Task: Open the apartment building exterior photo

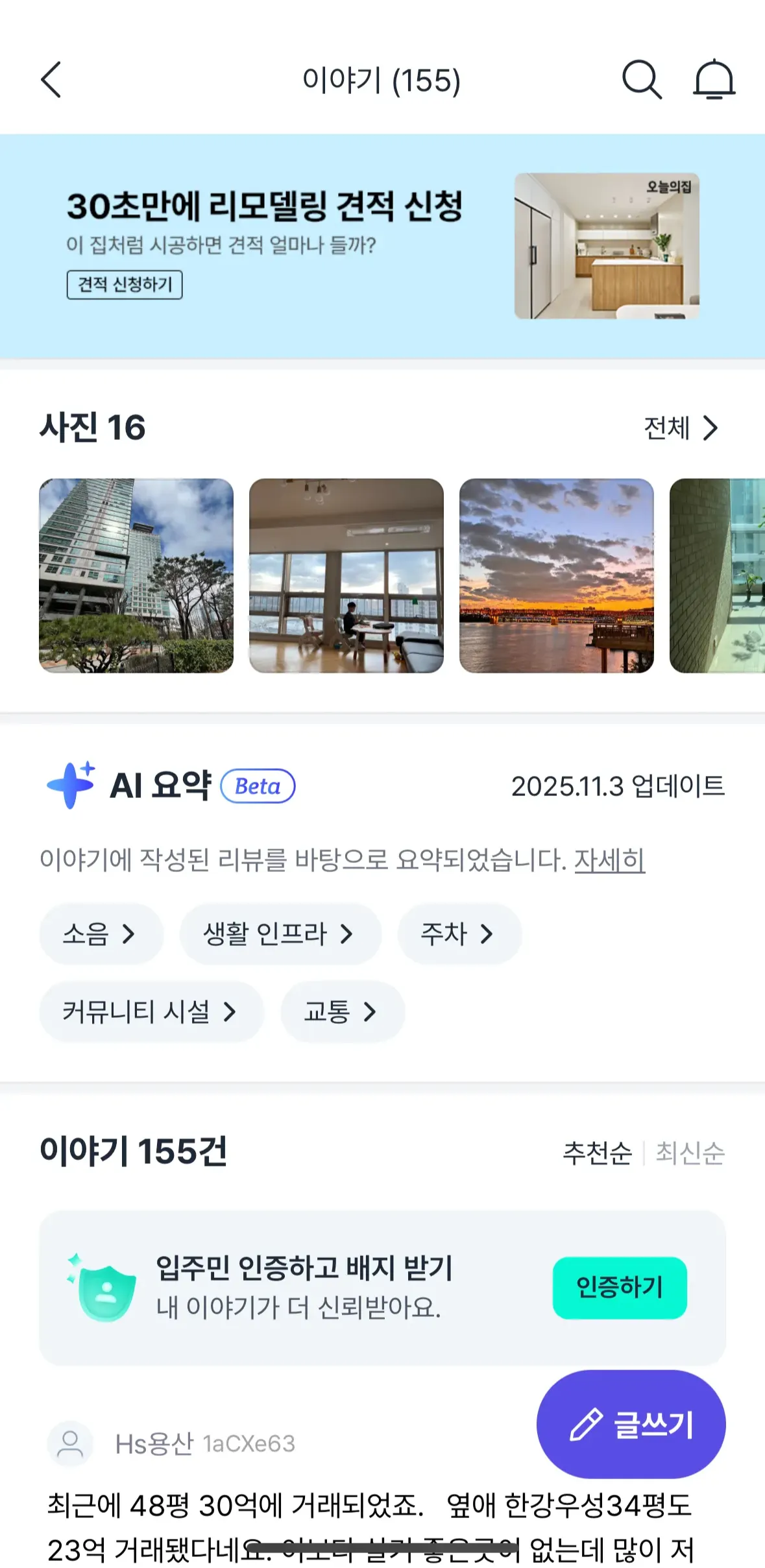Action: [136, 575]
